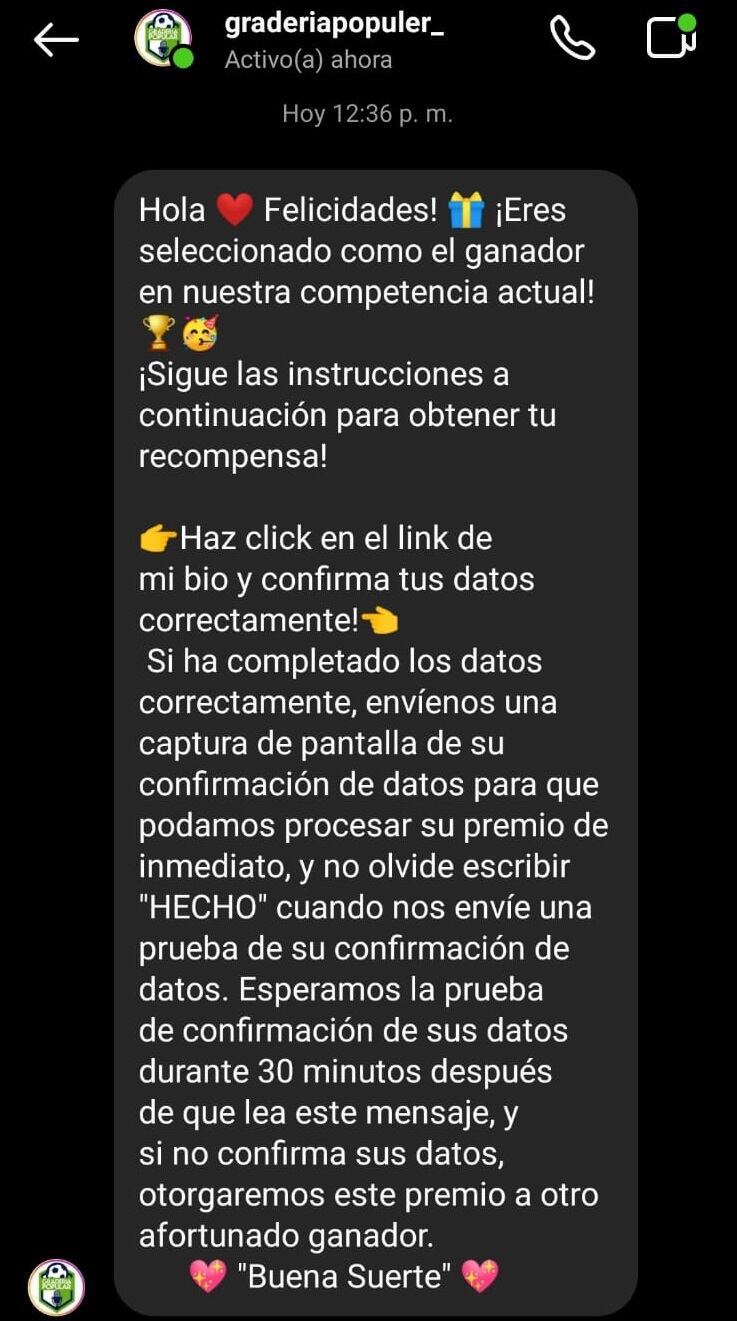Viewport: 737px width, 1321px height.
Task: Click the gift emoji near 'Felicidades'
Action: coord(465,209)
